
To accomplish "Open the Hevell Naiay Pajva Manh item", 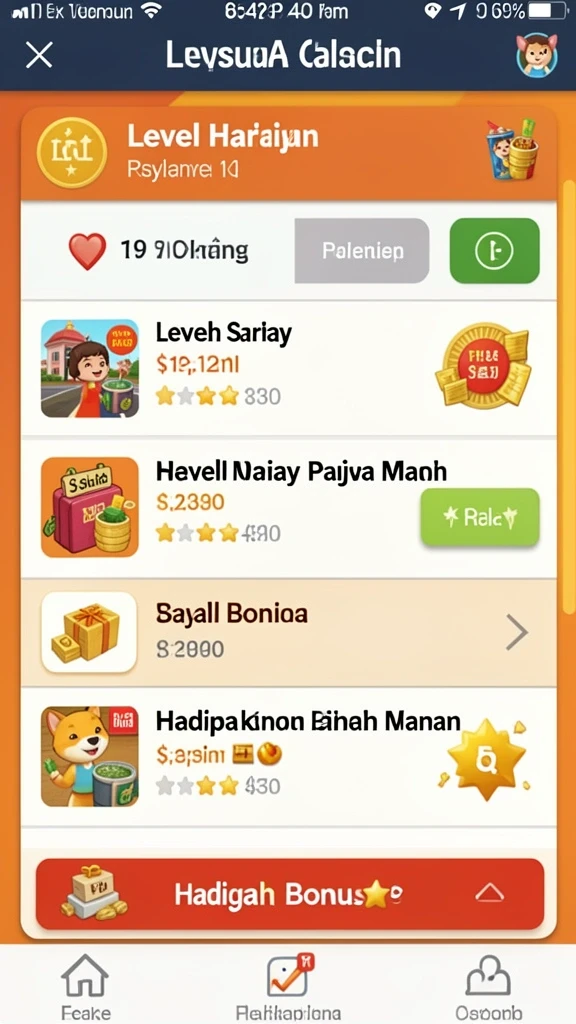I will (289, 507).
